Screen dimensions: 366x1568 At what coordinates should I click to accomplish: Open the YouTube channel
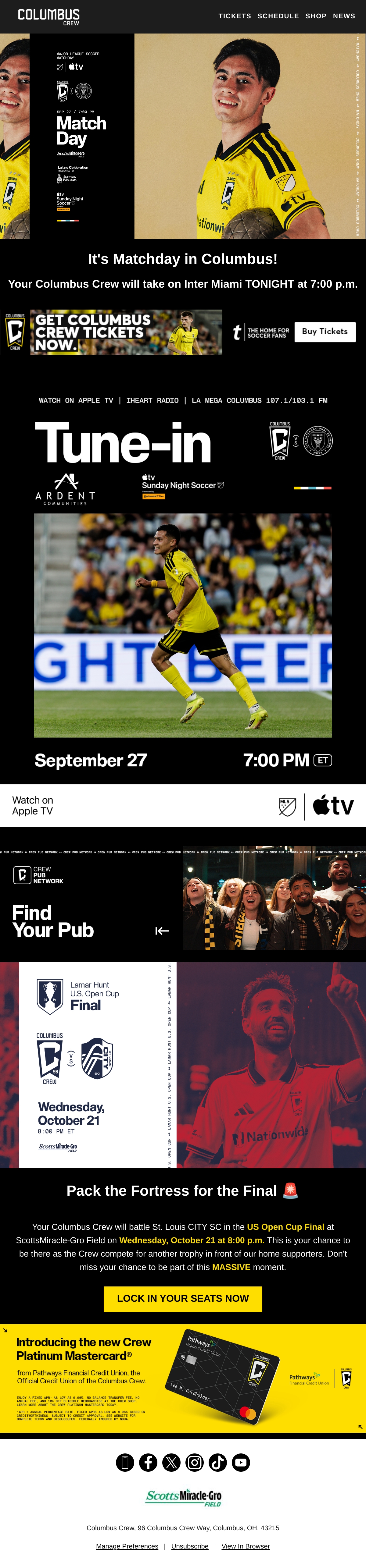(x=241, y=1462)
